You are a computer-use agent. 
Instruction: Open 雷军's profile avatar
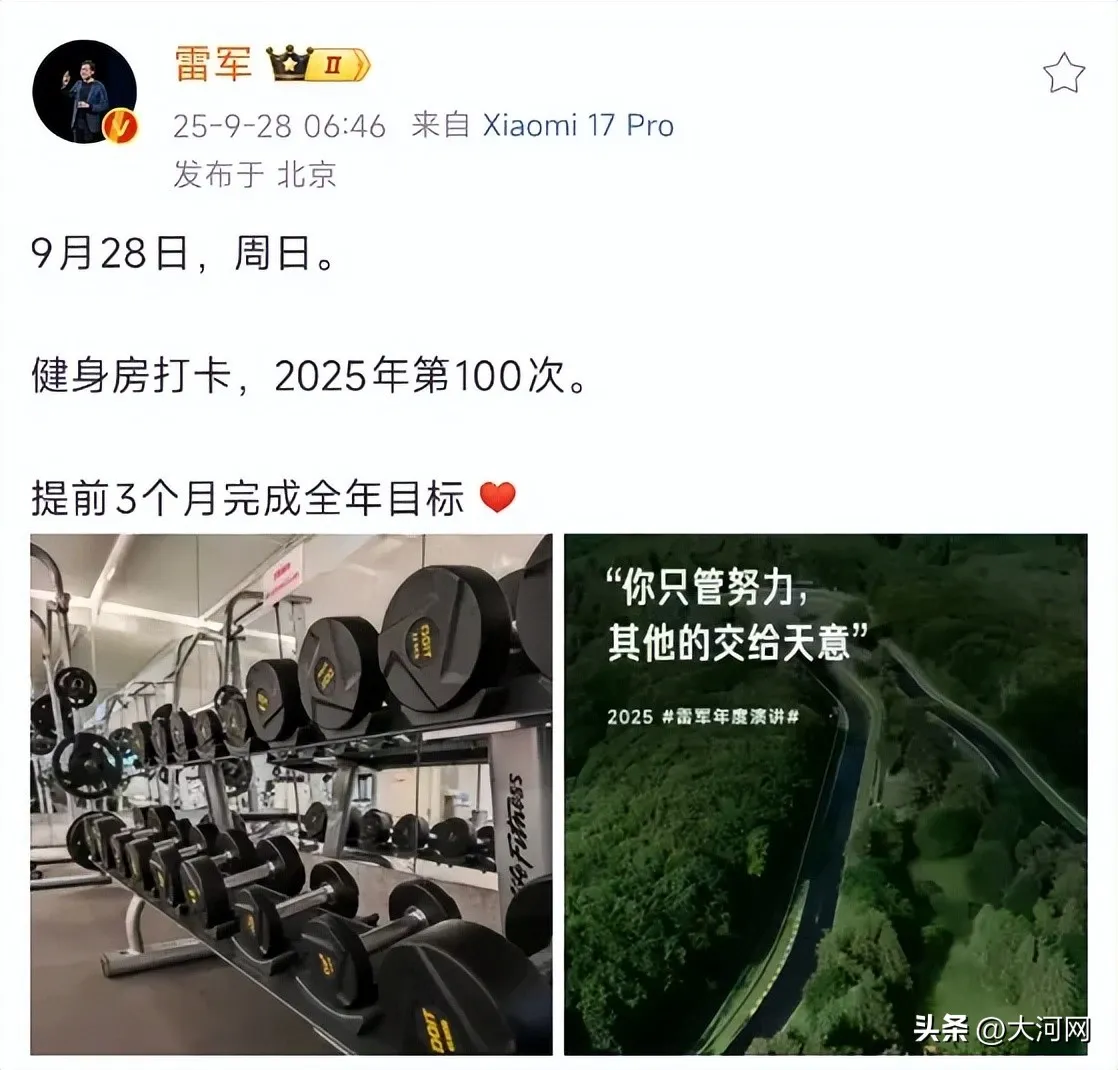84,92
